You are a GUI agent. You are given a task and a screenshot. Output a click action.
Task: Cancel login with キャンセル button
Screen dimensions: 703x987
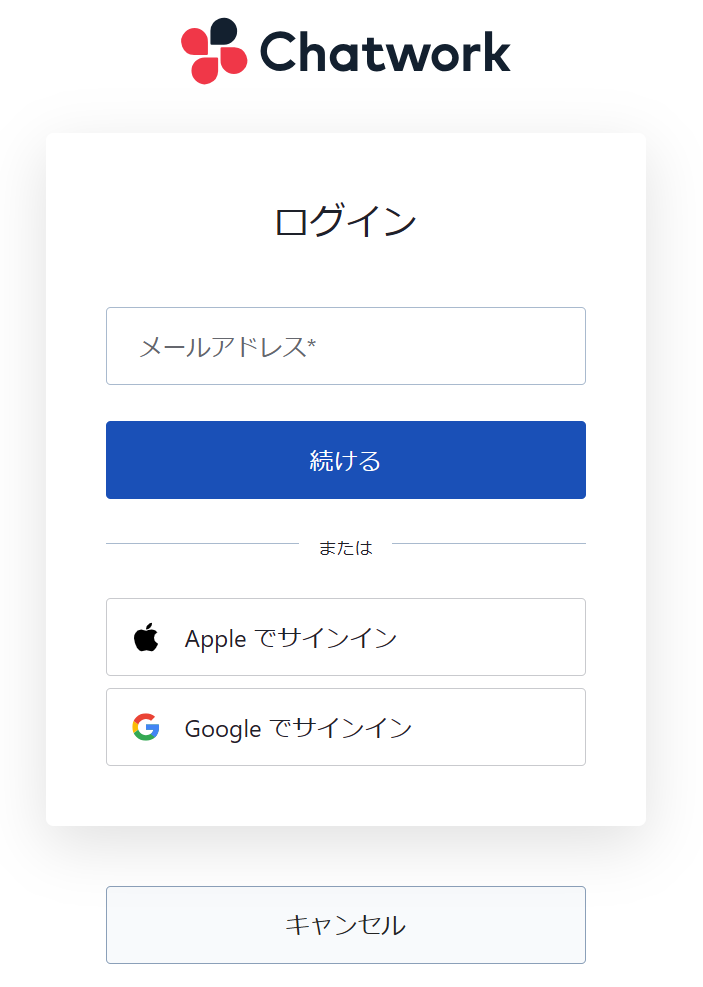click(345, 925)
